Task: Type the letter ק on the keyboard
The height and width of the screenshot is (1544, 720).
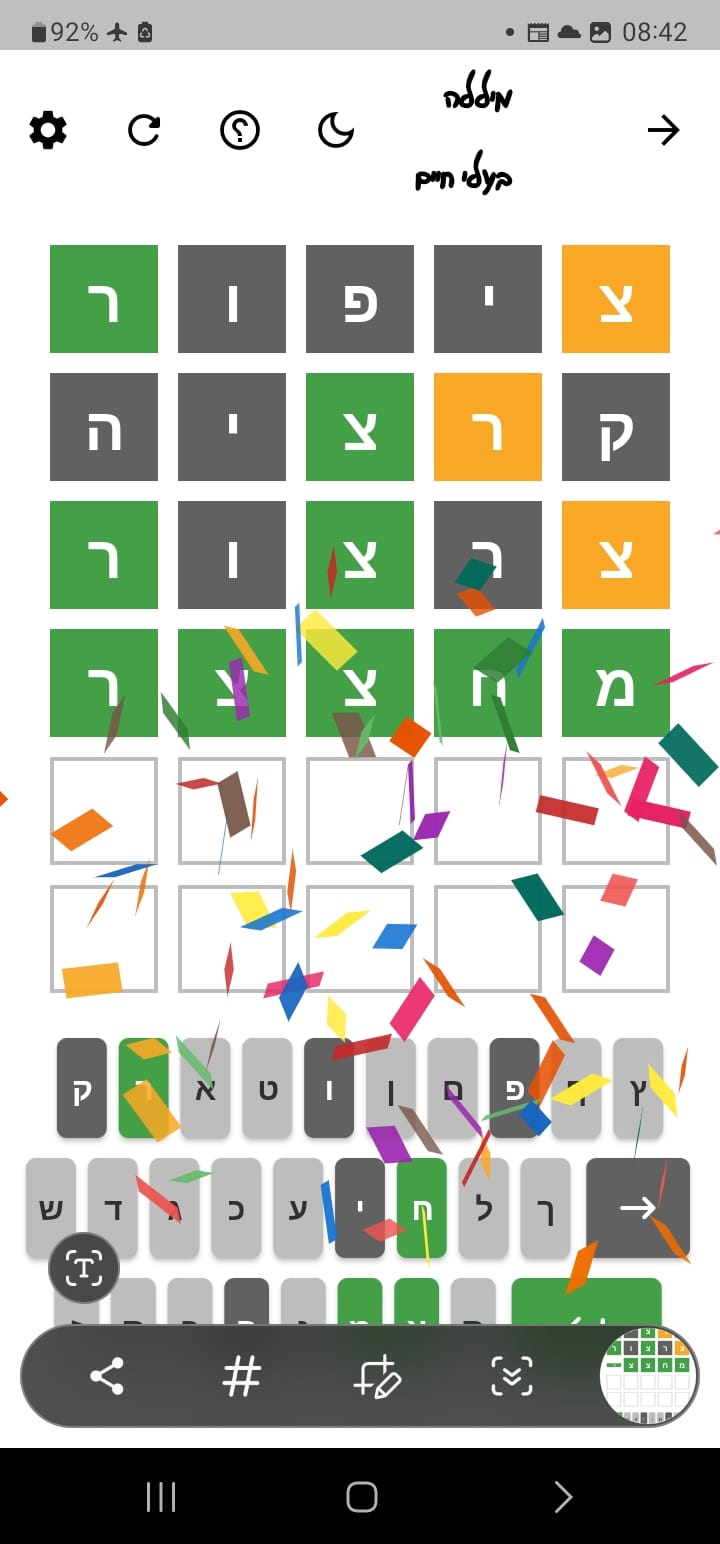Action: (82, 1088)
